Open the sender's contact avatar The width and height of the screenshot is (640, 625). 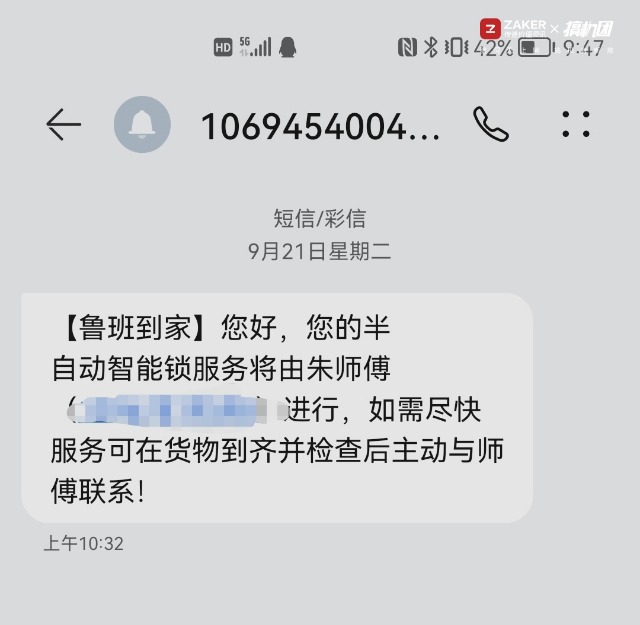click(x=142, y=124)
